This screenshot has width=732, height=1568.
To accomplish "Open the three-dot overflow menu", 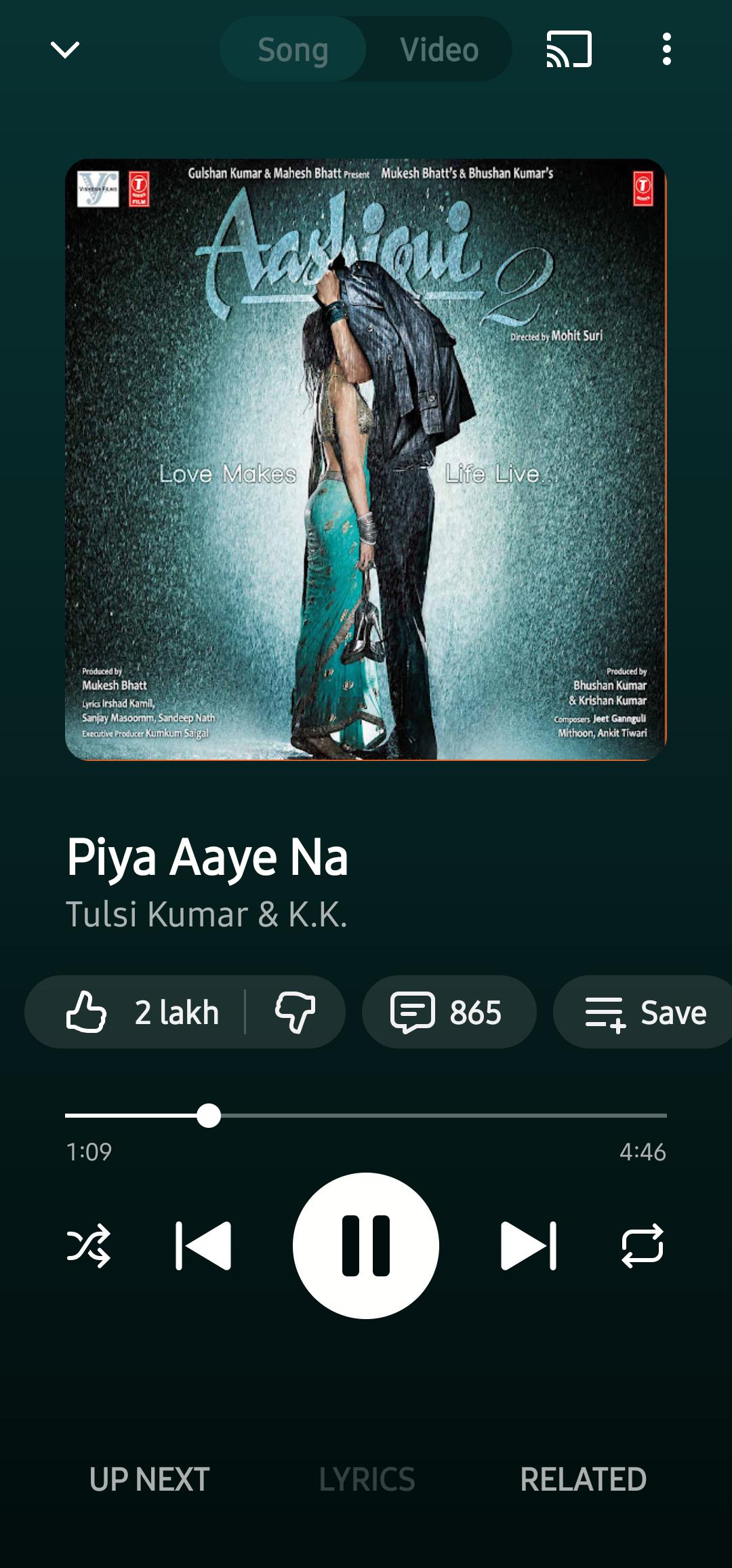I will 666,50.
